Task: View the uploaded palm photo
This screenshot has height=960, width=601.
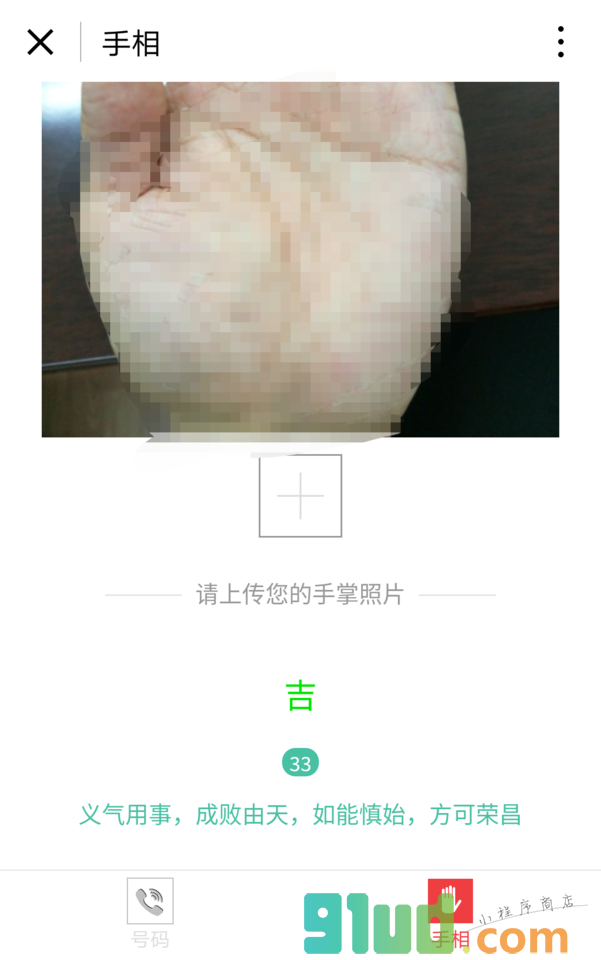Action: tap(300, 260)
